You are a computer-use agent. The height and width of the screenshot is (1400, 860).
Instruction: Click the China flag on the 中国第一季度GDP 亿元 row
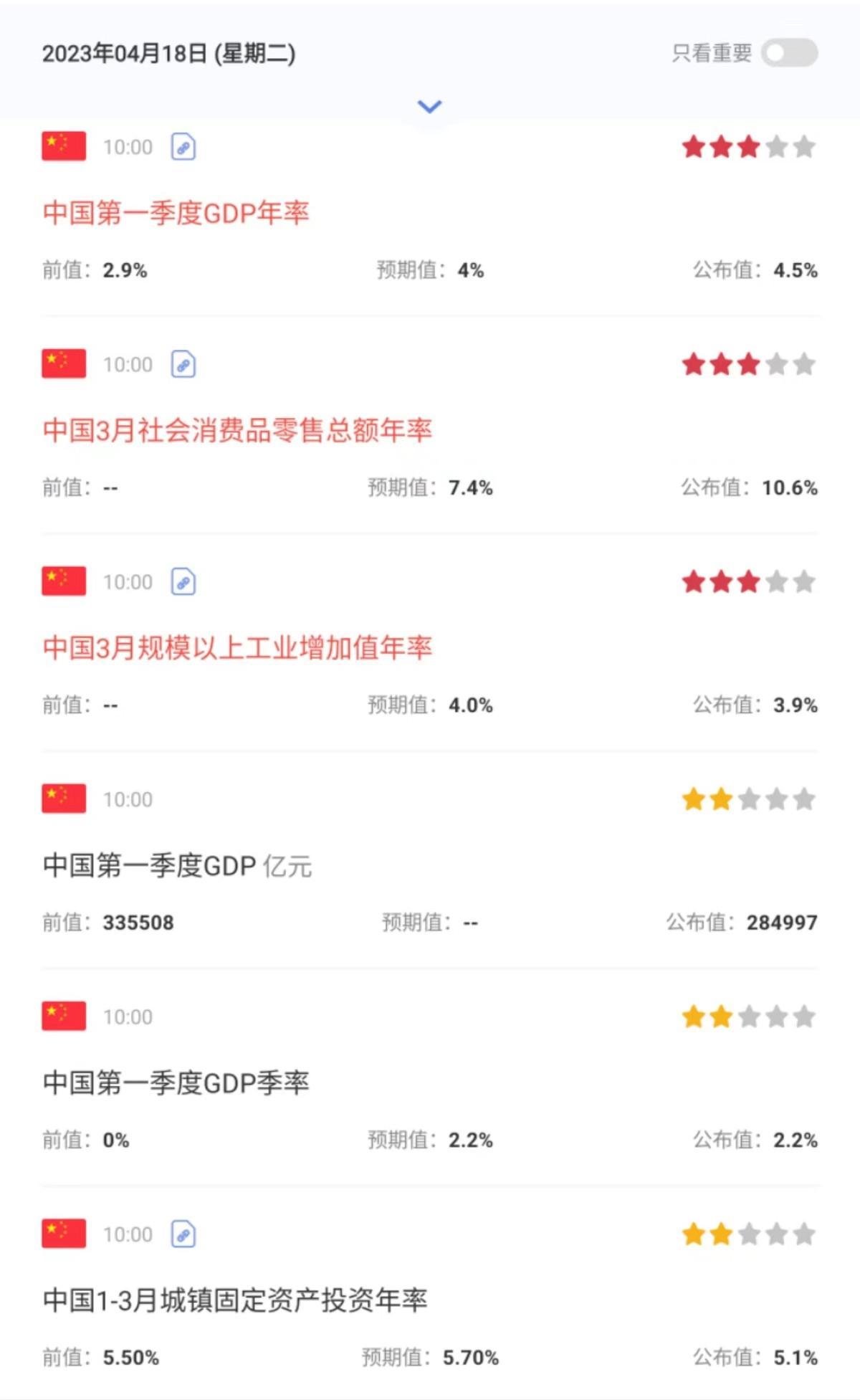click(64, 799)
